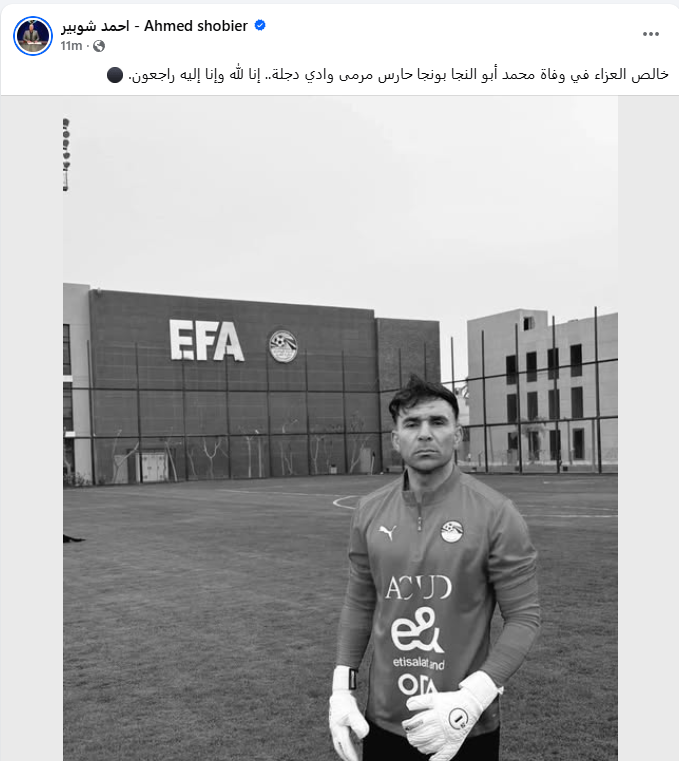The image size is (679, 761).
Task: Open the 11m post timestamp
Action: (70, 46)
